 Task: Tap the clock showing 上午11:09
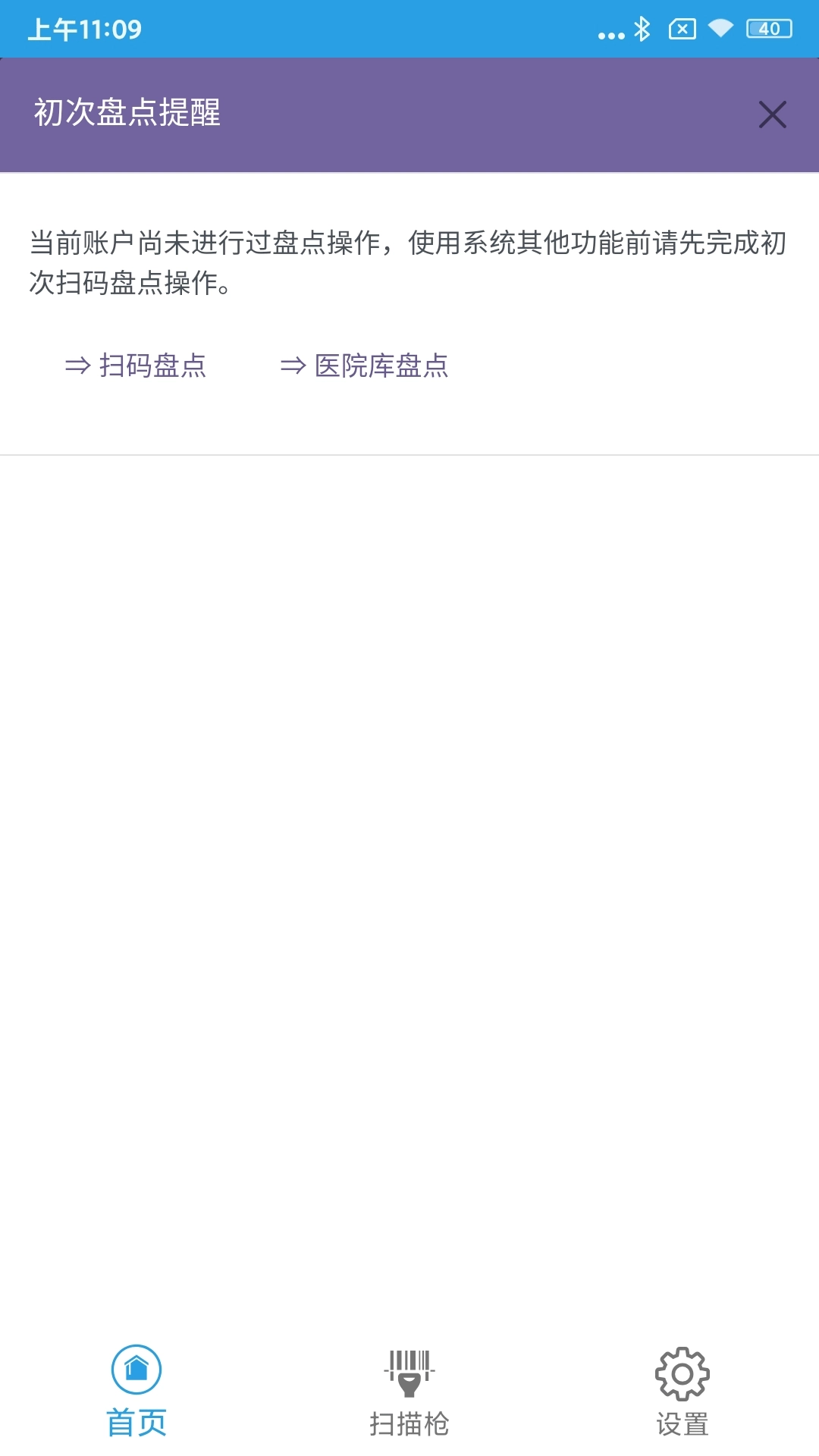pos(82,29)
